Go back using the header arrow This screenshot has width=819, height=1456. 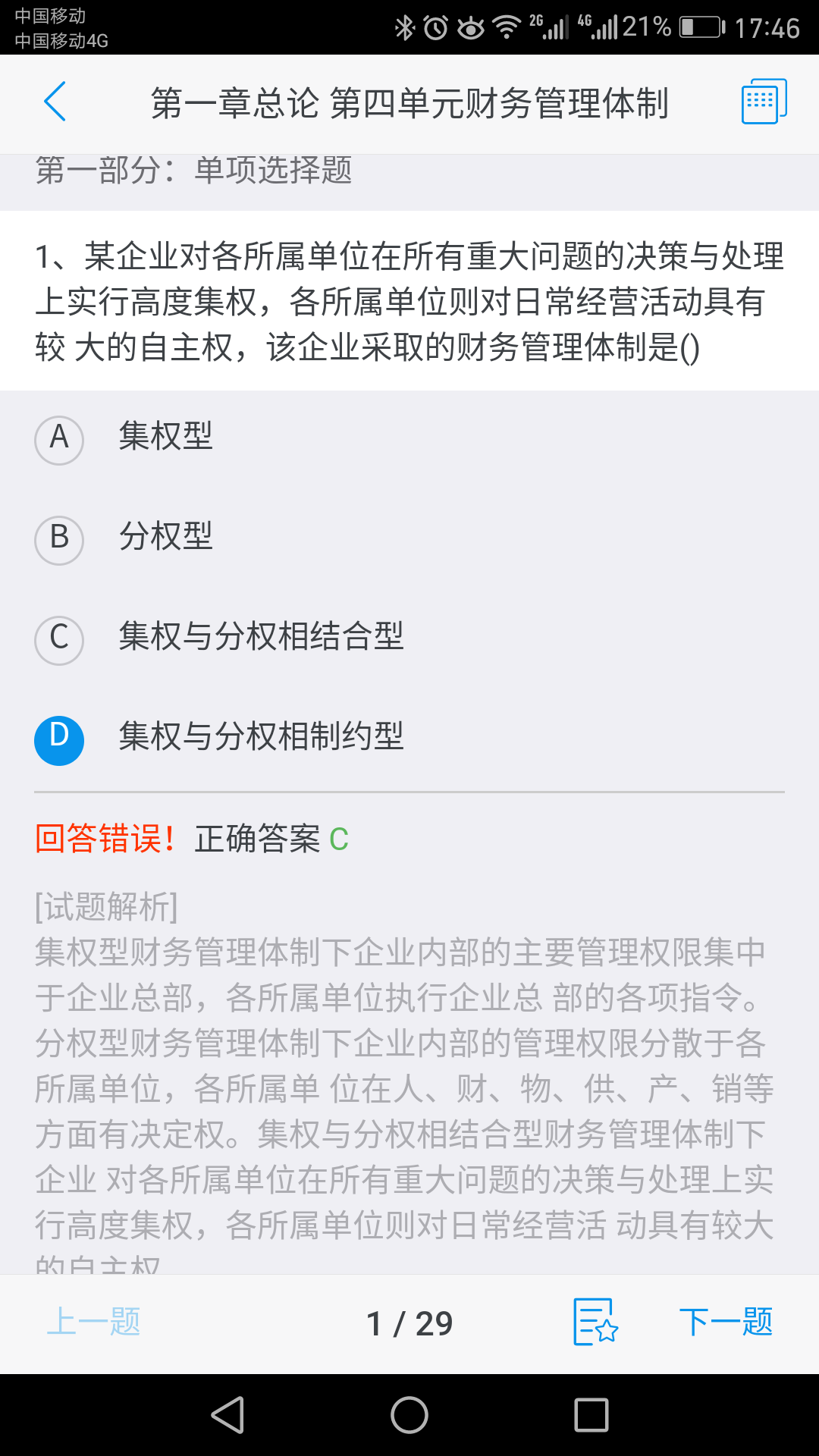tap(55, 102)
